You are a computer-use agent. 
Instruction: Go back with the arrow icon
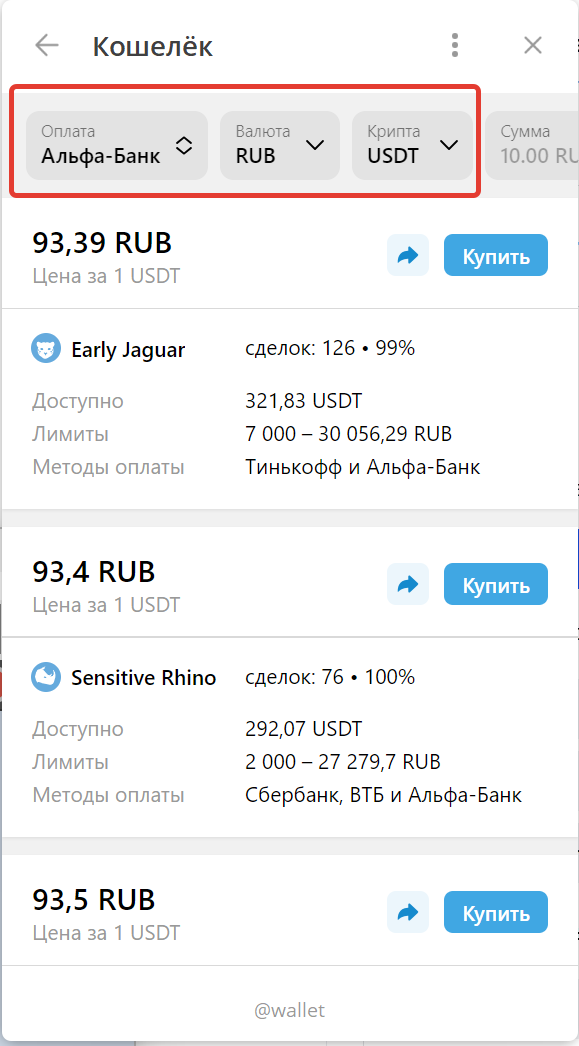coord(47,45)
